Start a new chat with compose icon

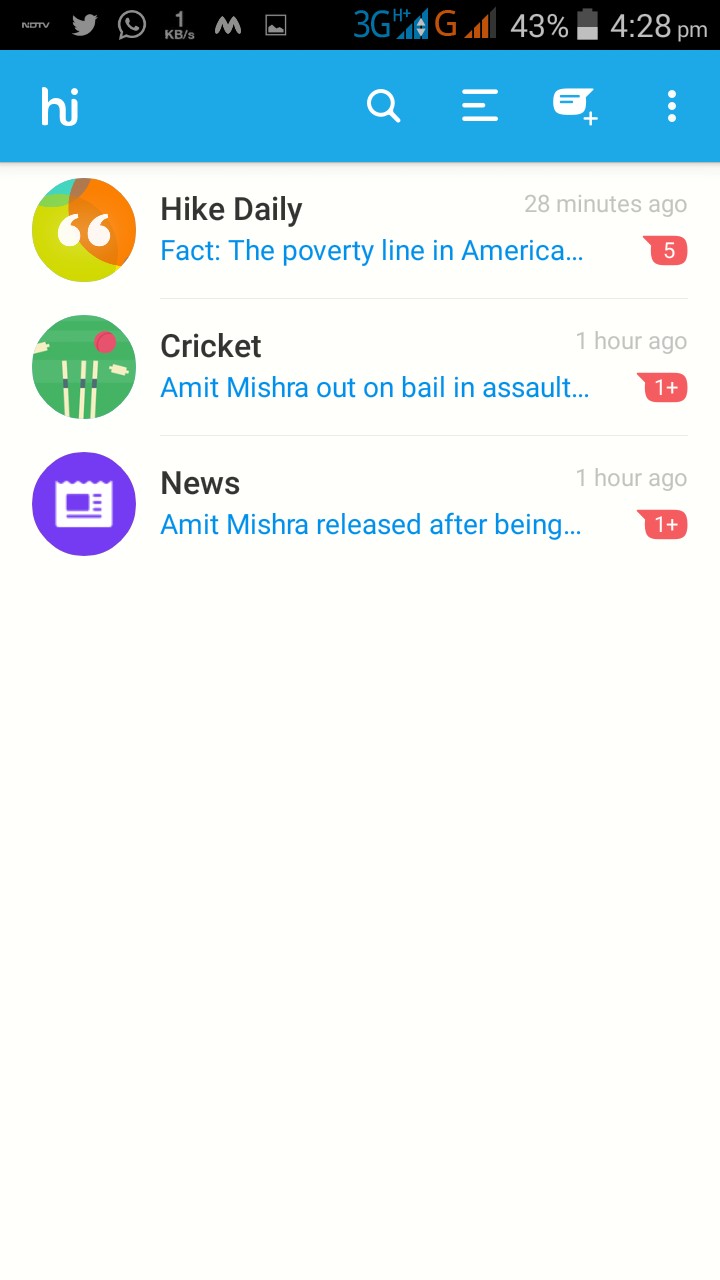pos(574,105)
